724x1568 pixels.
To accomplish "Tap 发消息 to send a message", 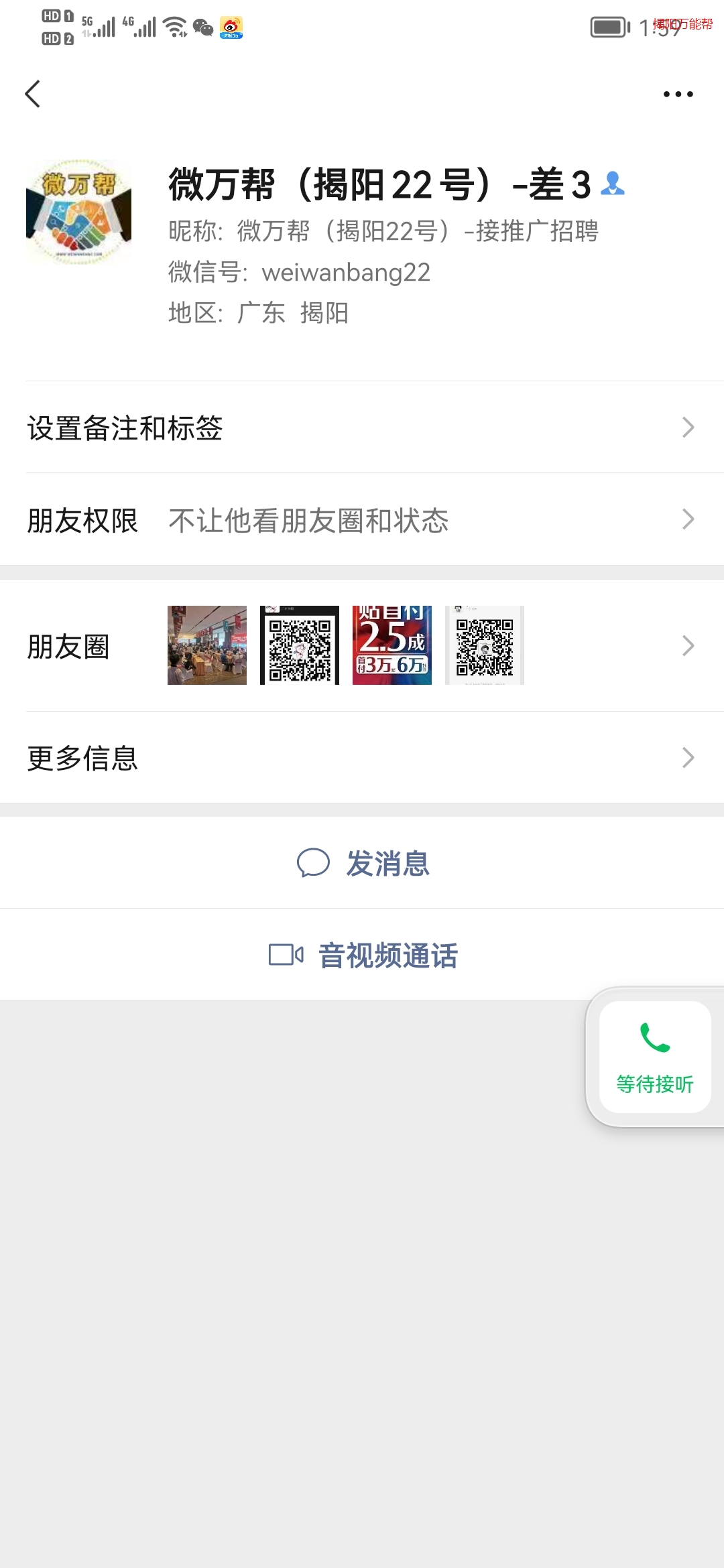I will 363,863.
